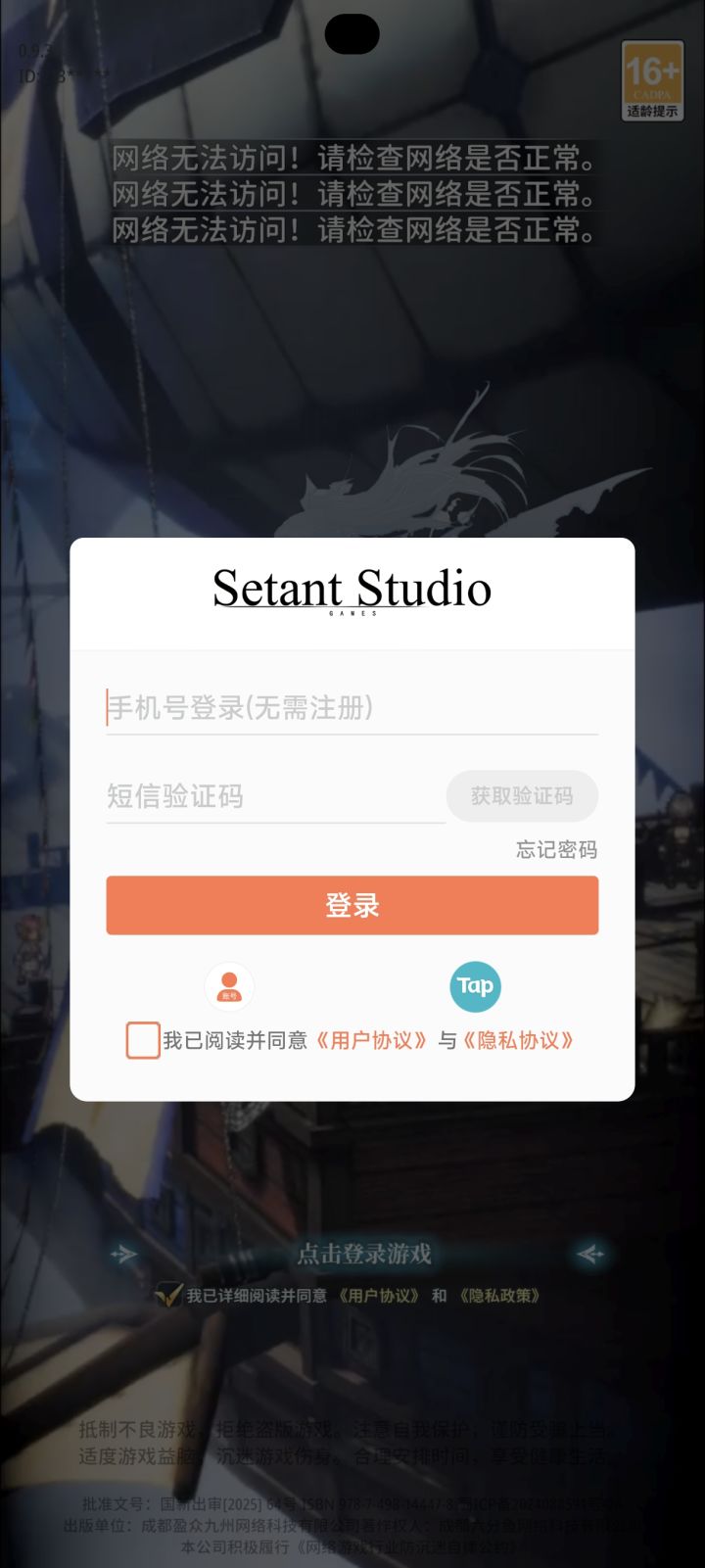Image resolution: width=705 pixels, height=1568 pixels.
Task: Focus the 短信验证码 SMS code field
Action: coord(245,796)
